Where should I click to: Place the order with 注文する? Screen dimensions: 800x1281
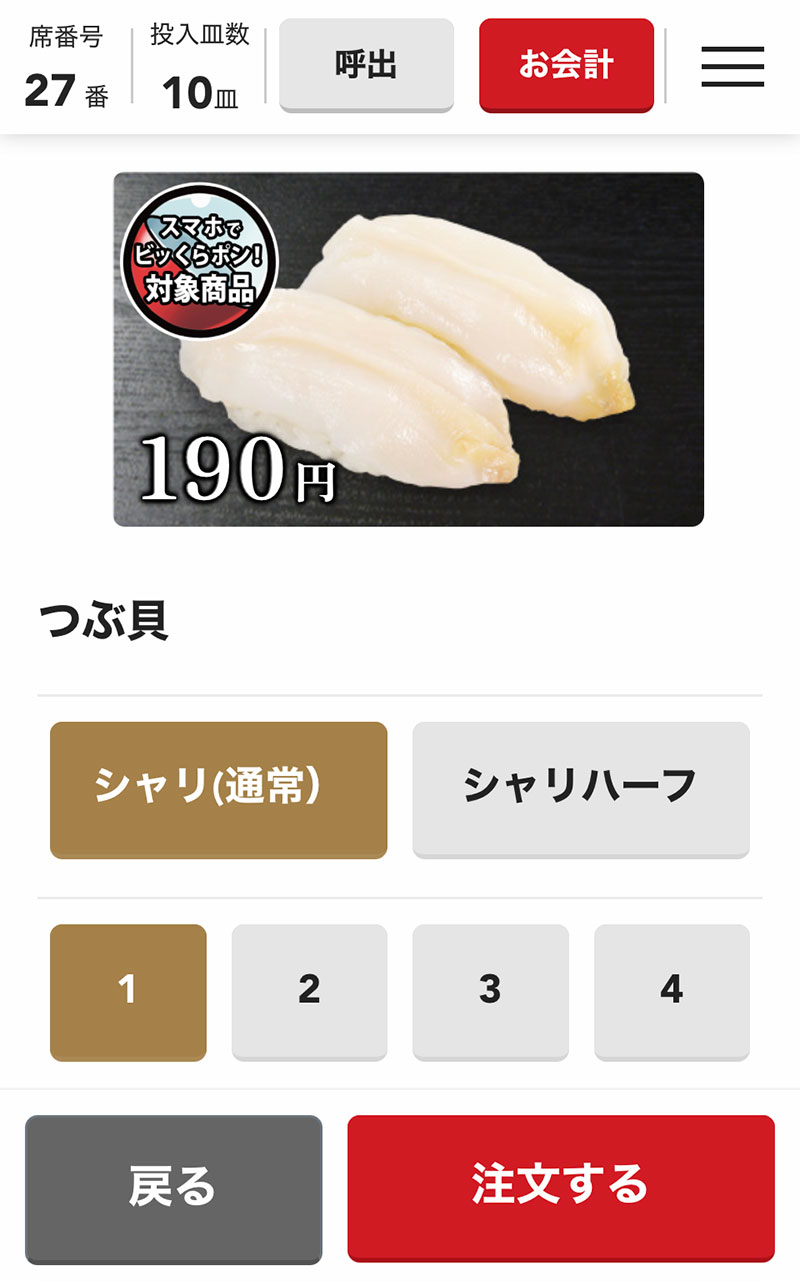tap(560, 1187)
